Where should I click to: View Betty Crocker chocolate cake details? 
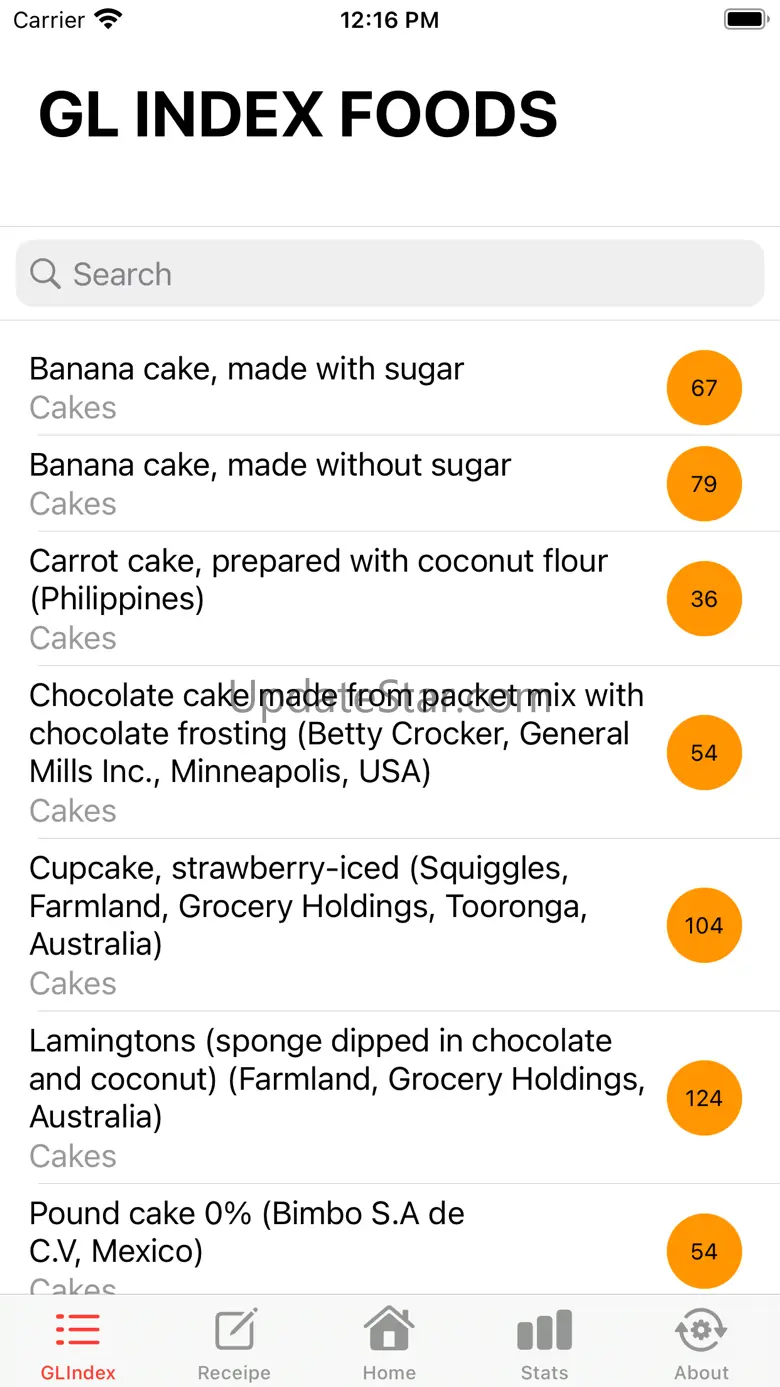[340, 752]
